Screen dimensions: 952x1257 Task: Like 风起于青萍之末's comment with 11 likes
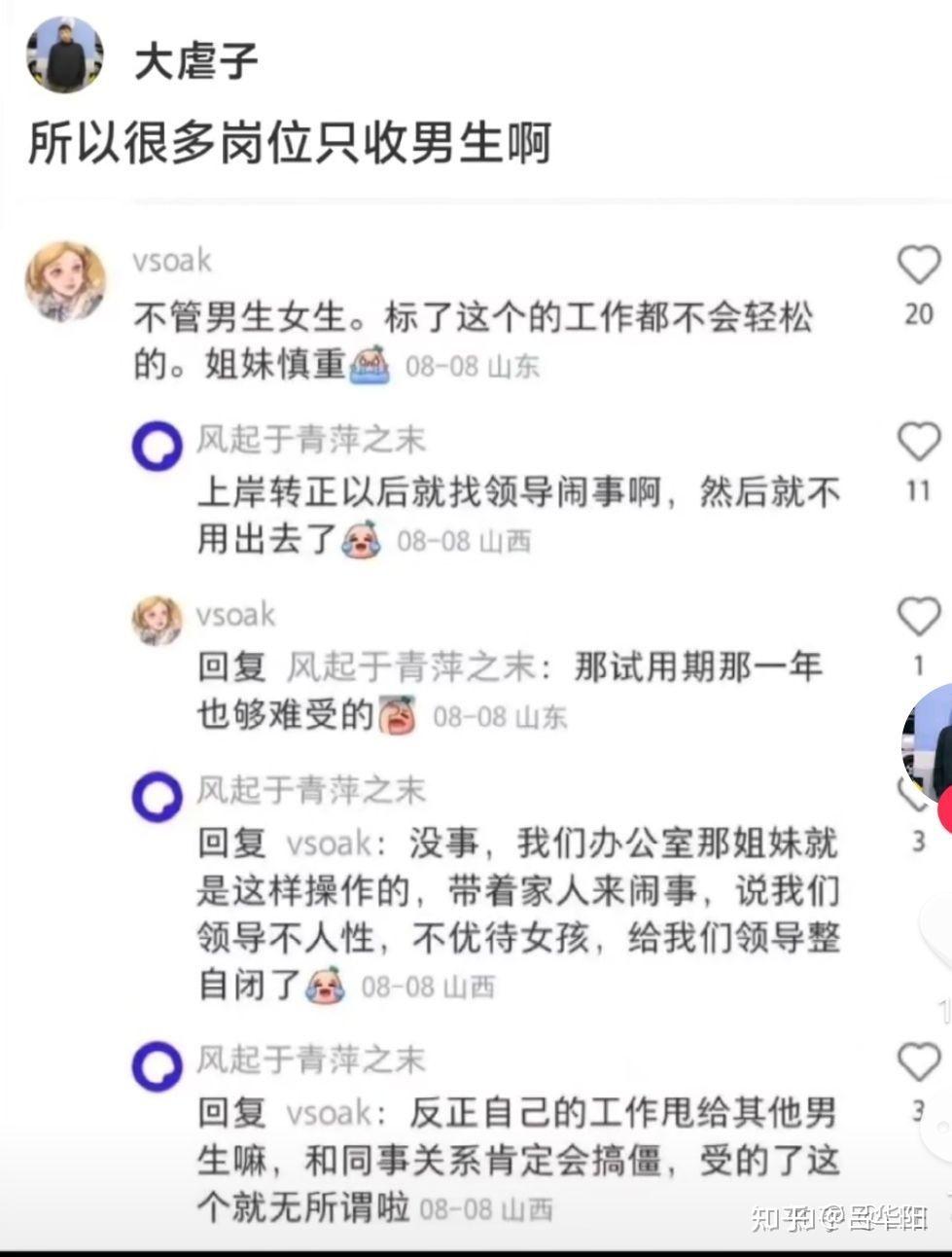coord(918,442)
